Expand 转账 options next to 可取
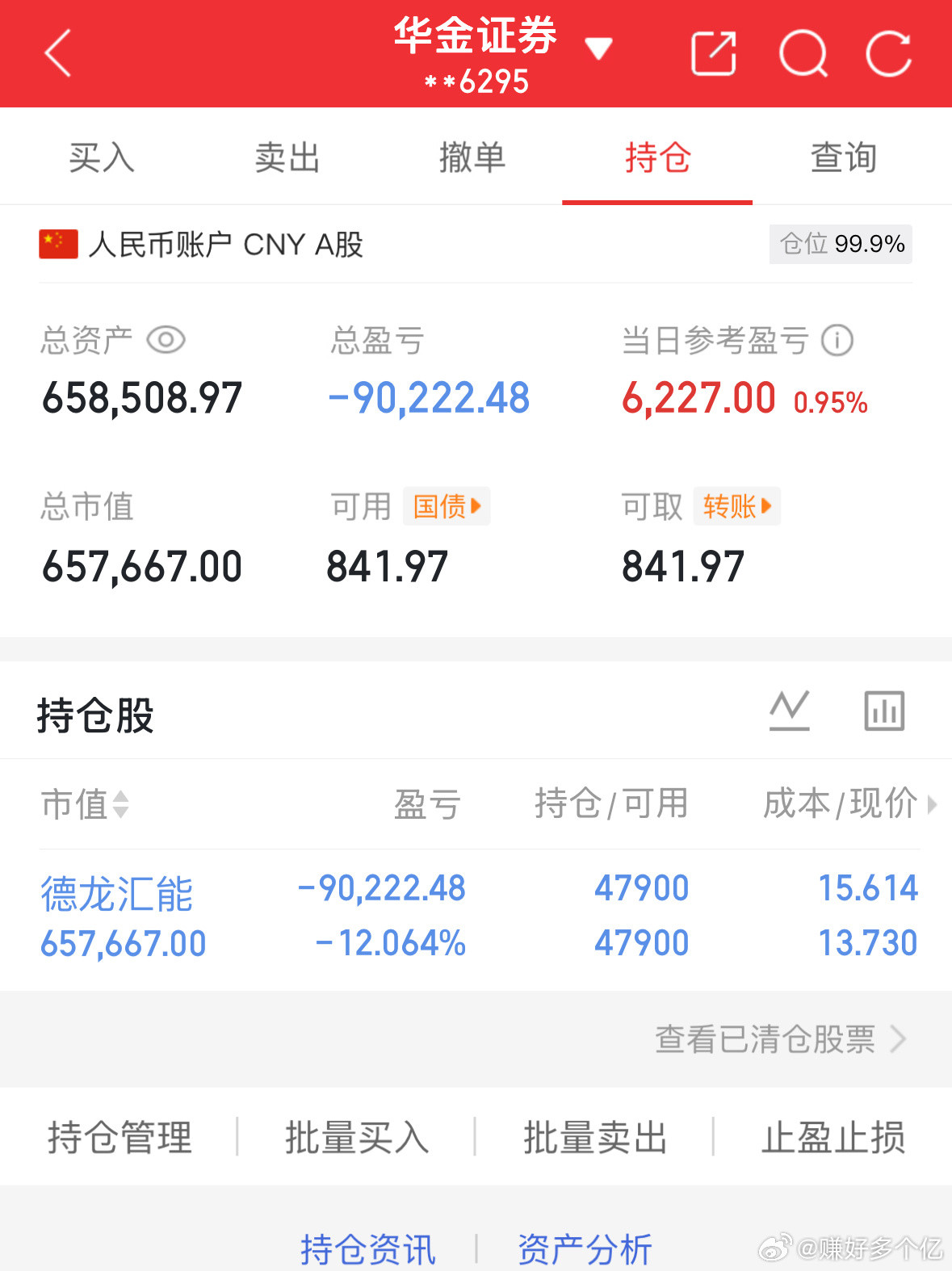The height and width of the screenshot is (1271, 952). (x=736, y=506)
